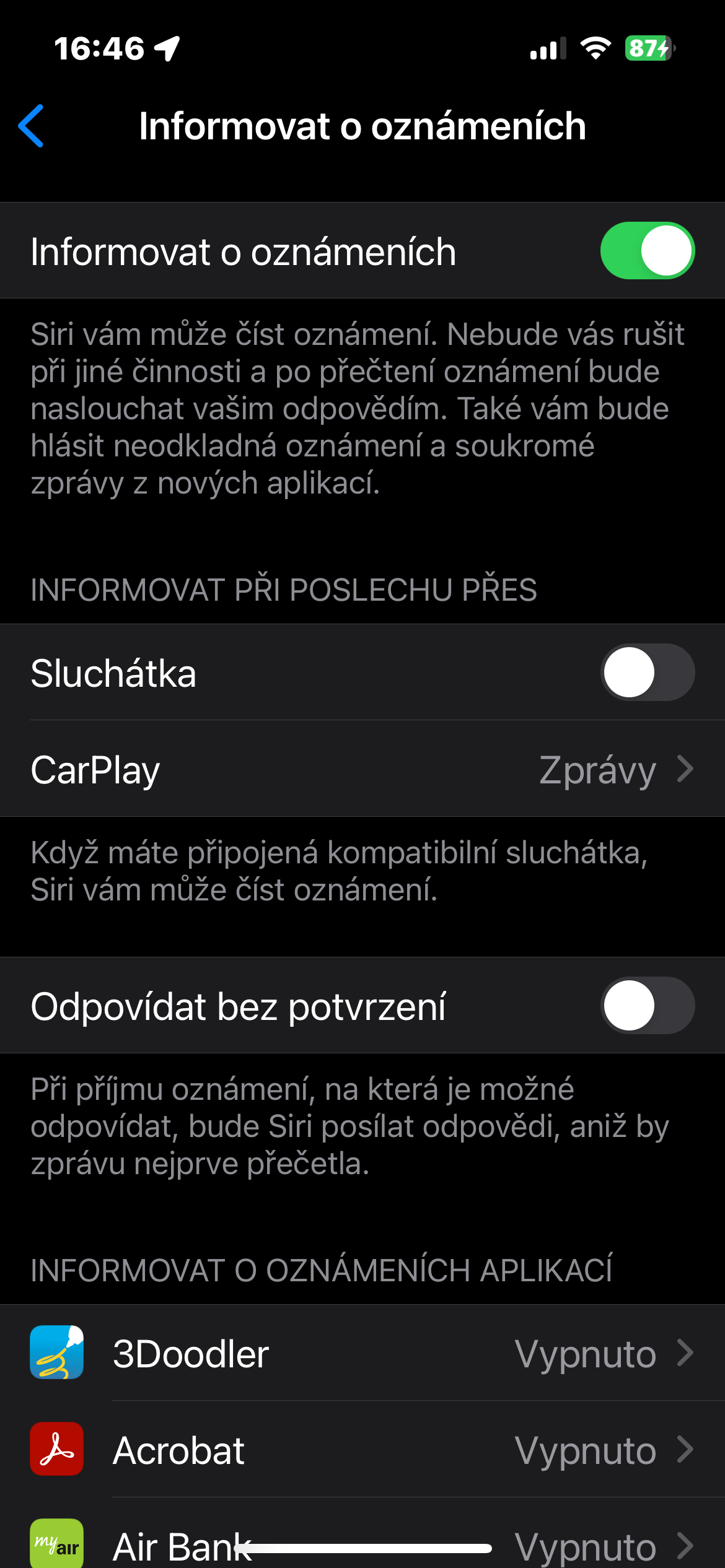Go back using the blue back arrow
Image resolution: width=725 pixels, height=1568 pixels.
click(x=31, y=126)
